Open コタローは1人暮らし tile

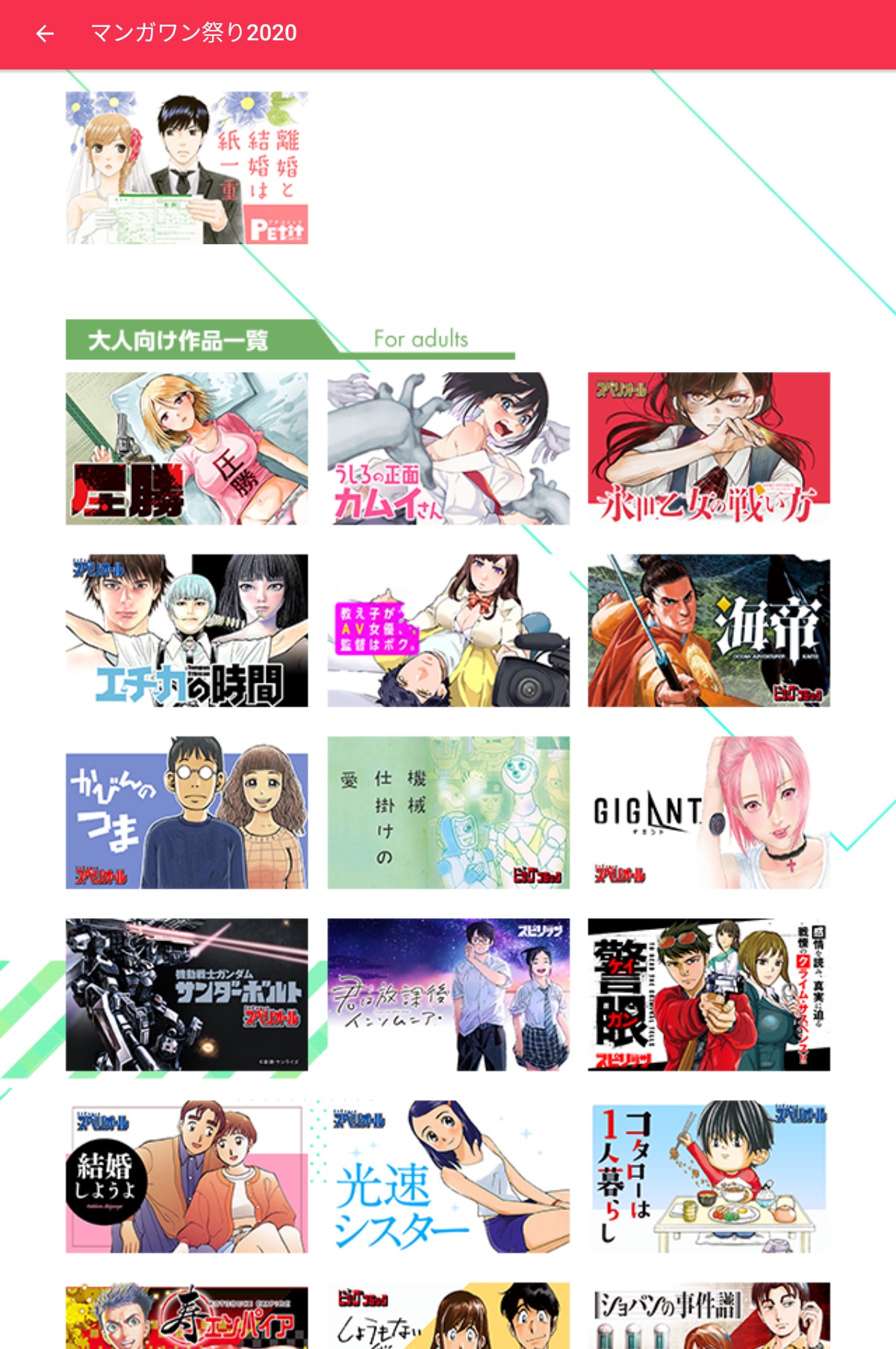tap(709, 1176)
